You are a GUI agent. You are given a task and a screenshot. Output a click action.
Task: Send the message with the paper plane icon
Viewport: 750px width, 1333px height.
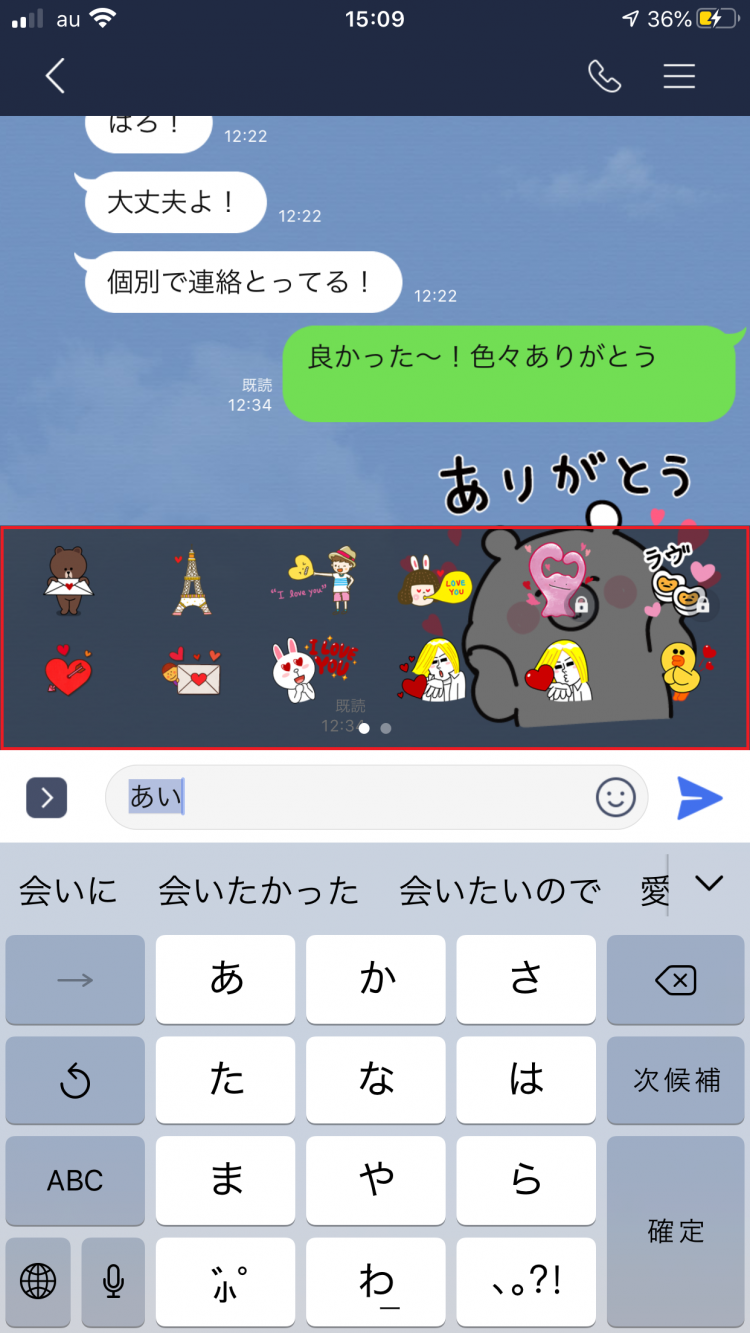tap(700, 797)
